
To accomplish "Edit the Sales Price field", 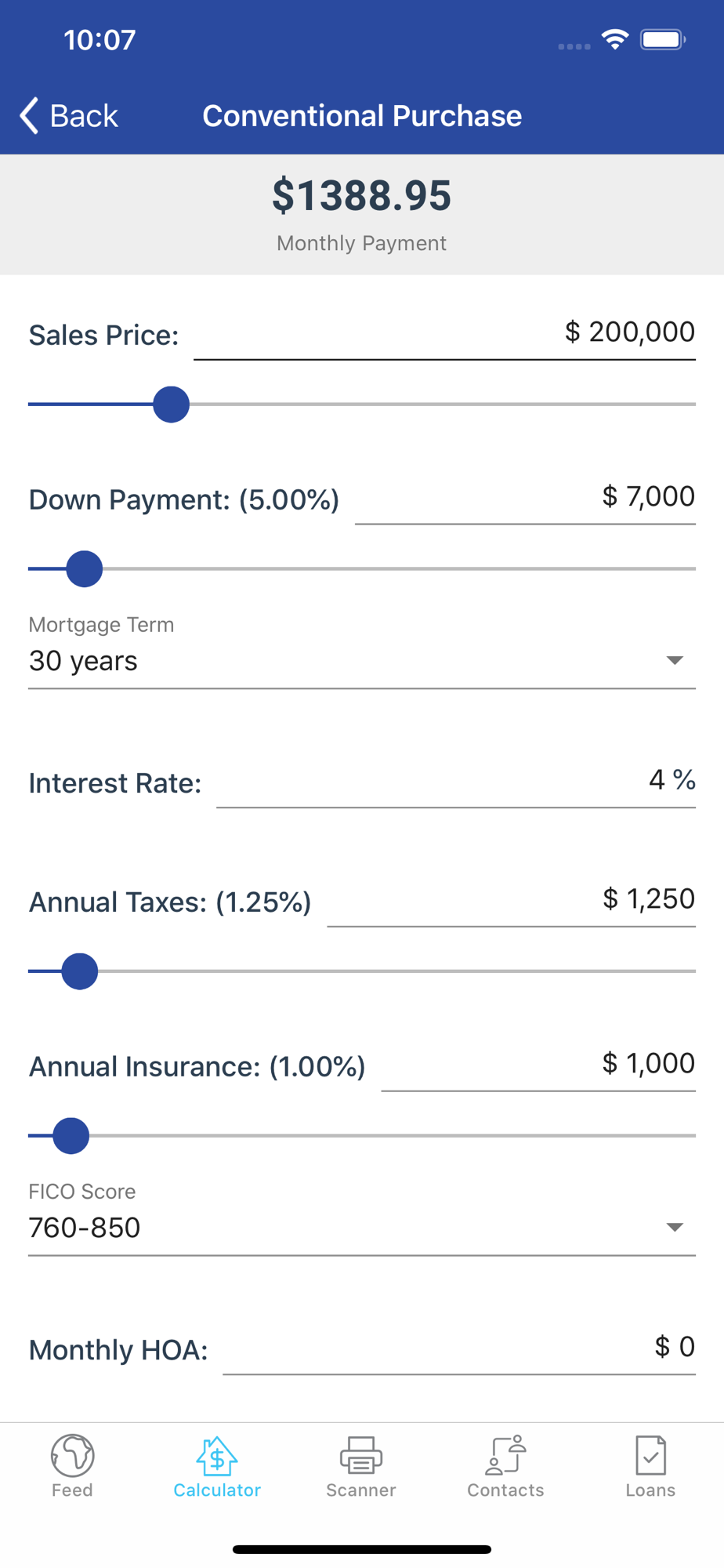I will pyautogui.click(x=444, y=332).
